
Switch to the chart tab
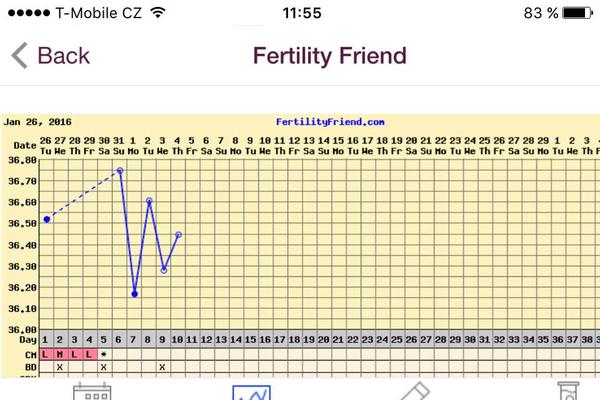click(x=251, y=392)
